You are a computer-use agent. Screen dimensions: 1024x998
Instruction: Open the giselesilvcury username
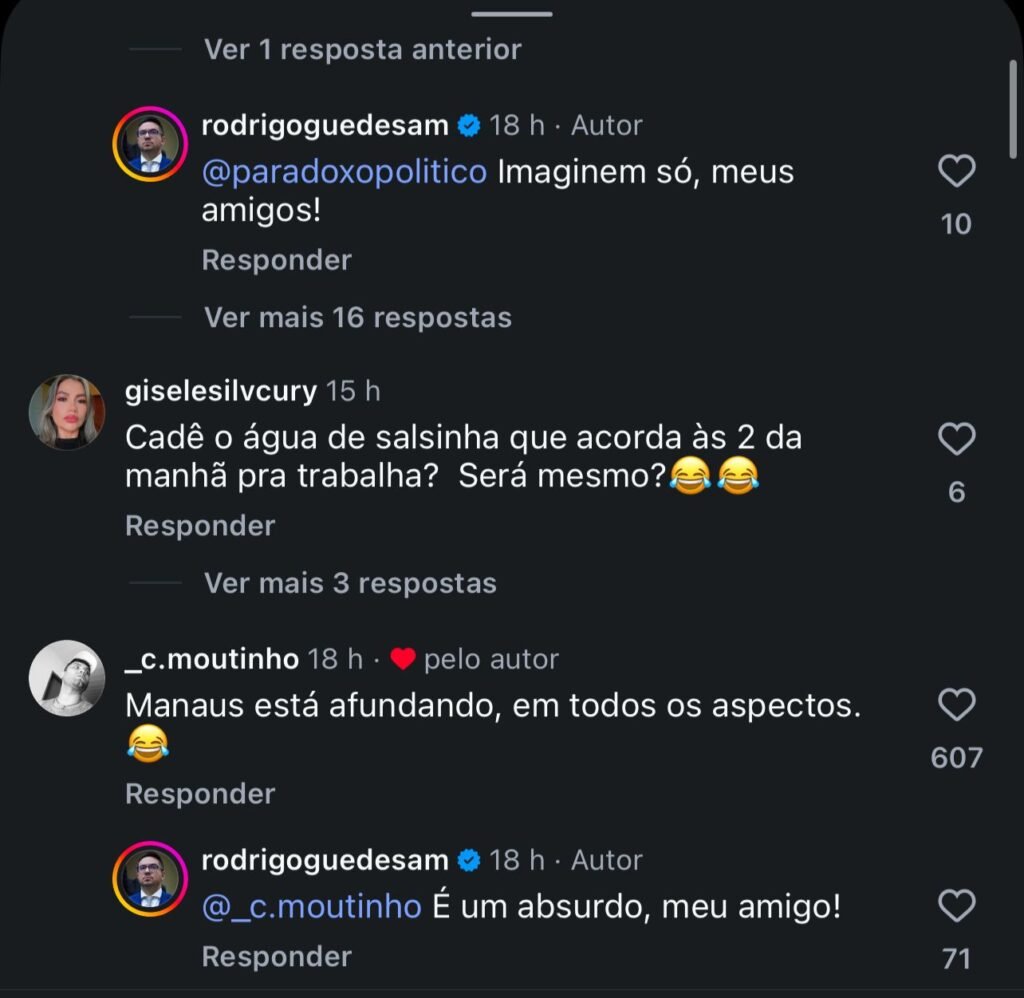(221, 391)
